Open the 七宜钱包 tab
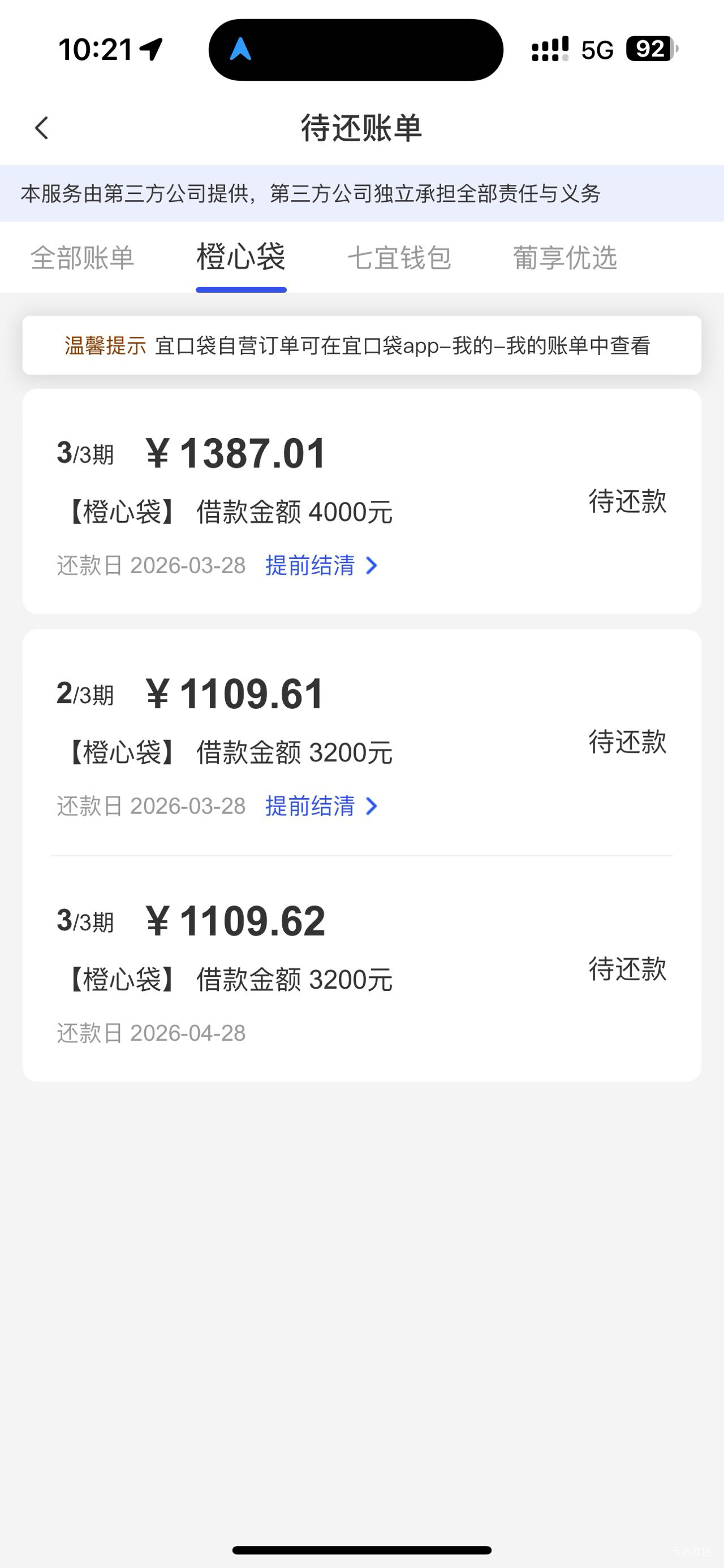This screenshot has height=1568, width=724. (x=399, y=258)
